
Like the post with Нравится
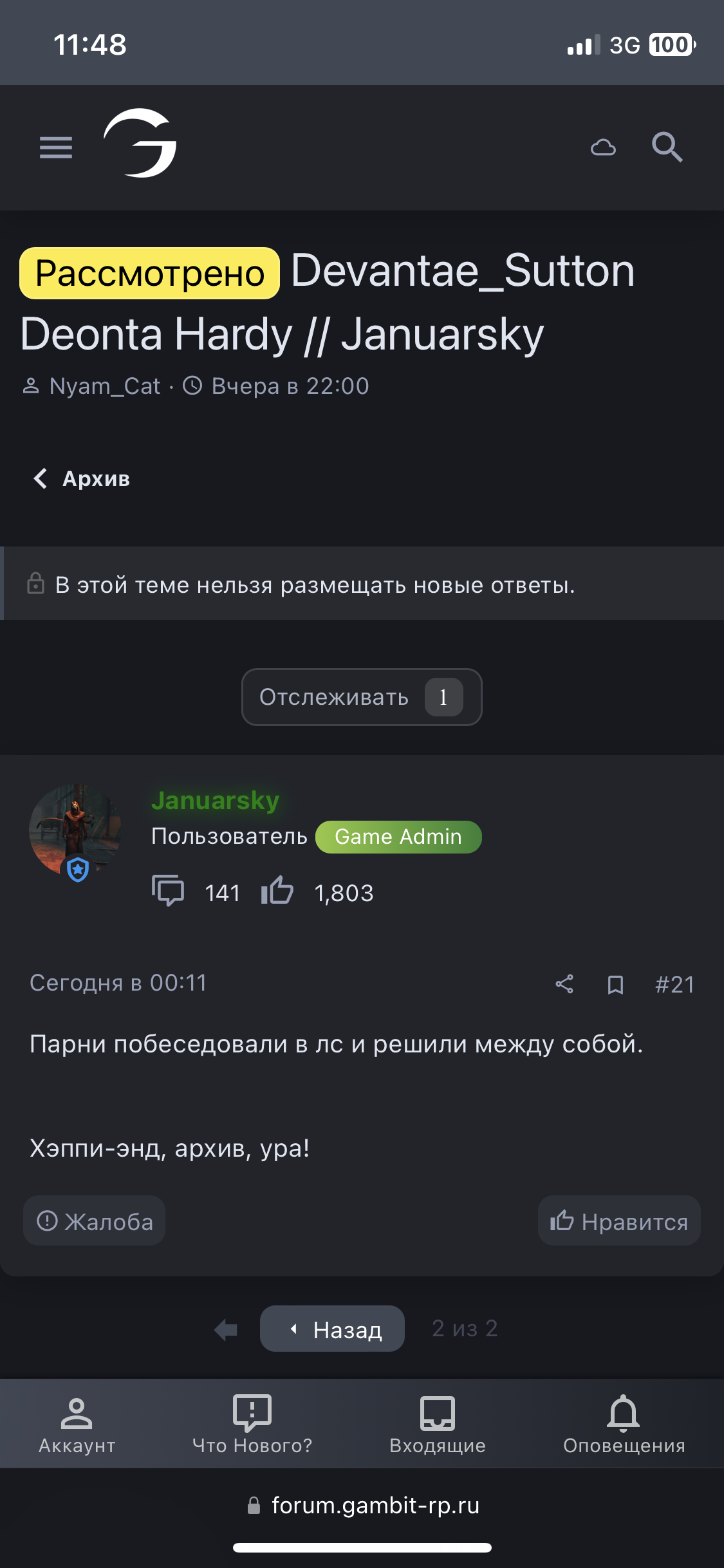(x=619, y=1221)
